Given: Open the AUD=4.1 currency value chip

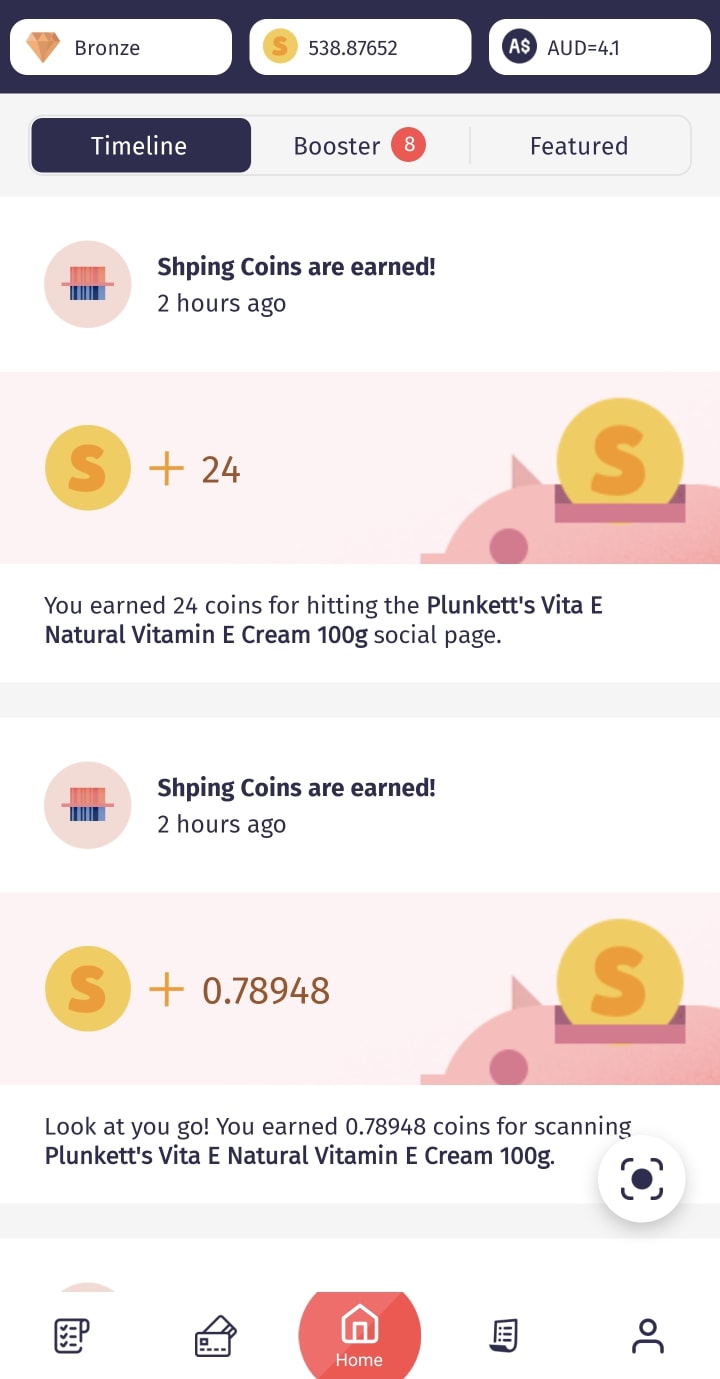Looking at the screenshot, I should [598, 47].
